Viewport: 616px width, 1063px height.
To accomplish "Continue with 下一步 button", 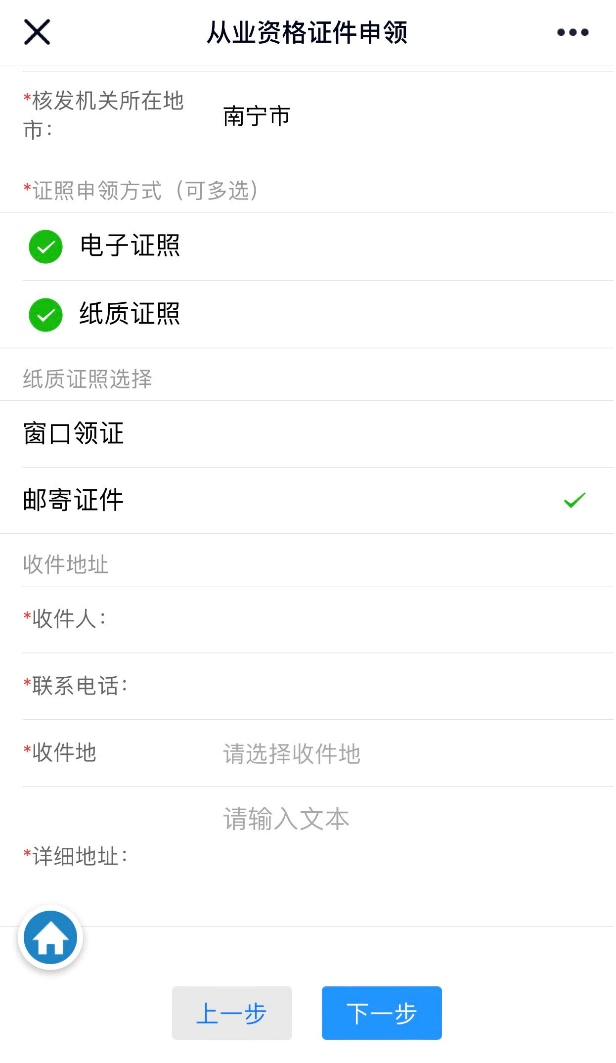I will (381, 1013).
